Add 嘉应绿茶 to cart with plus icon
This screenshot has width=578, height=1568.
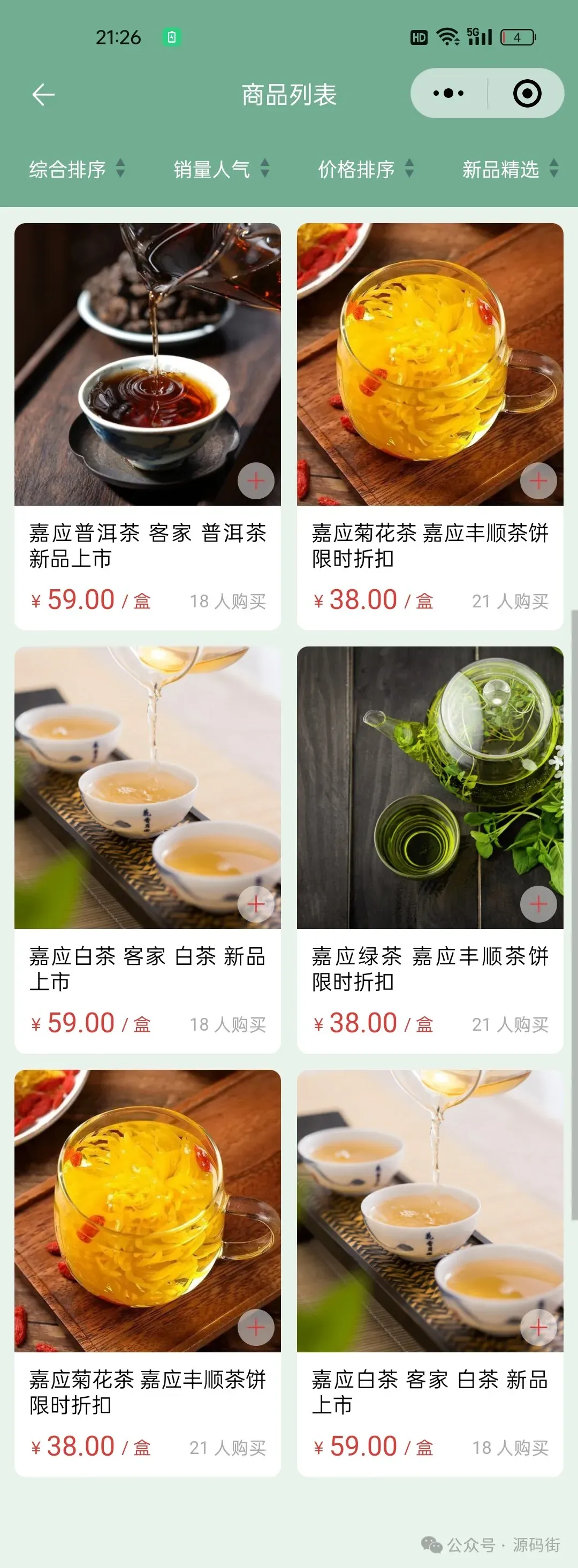[538, 904]
